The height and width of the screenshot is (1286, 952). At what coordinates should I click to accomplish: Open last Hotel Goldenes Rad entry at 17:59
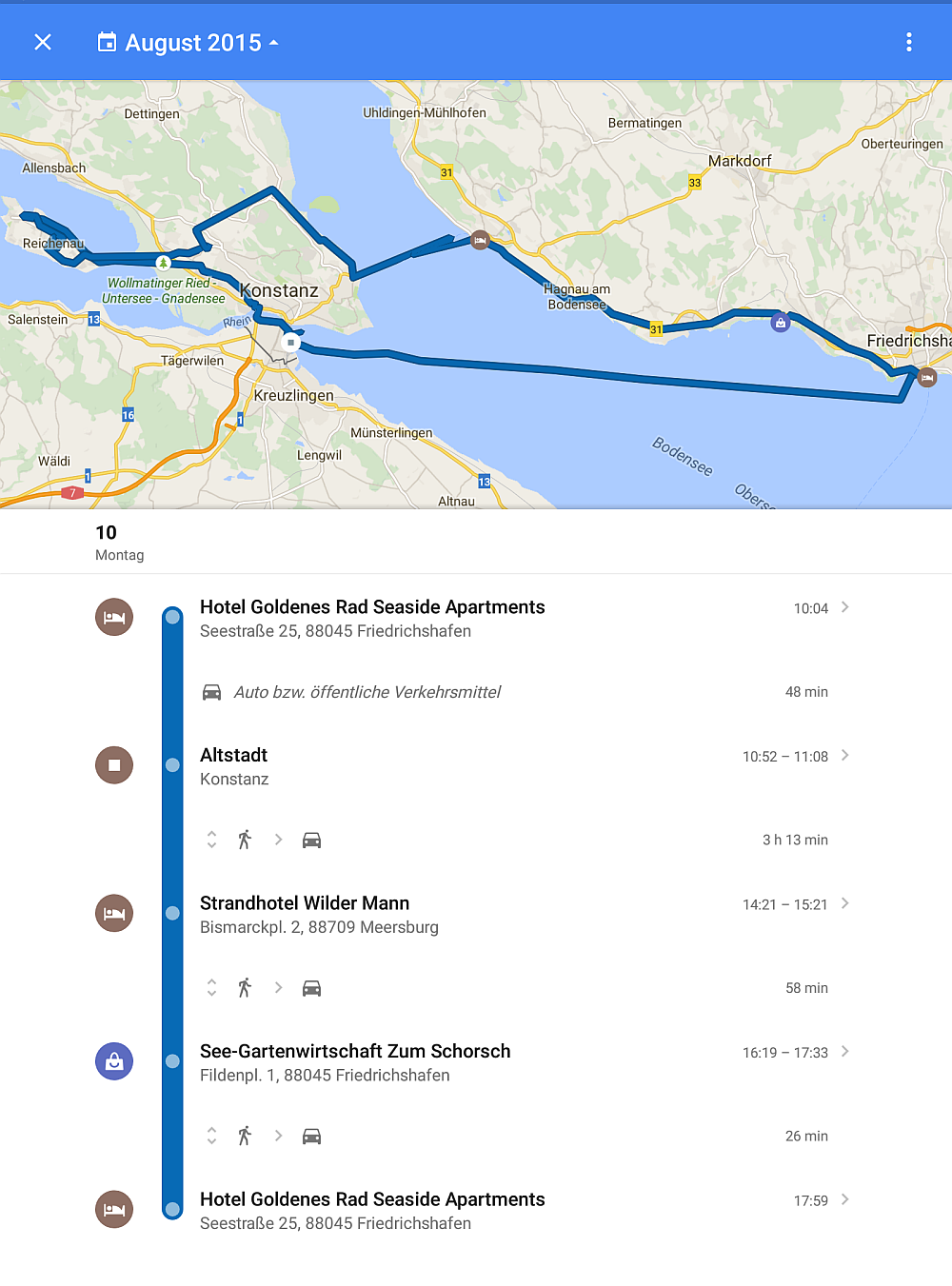tap(514, 1210)
